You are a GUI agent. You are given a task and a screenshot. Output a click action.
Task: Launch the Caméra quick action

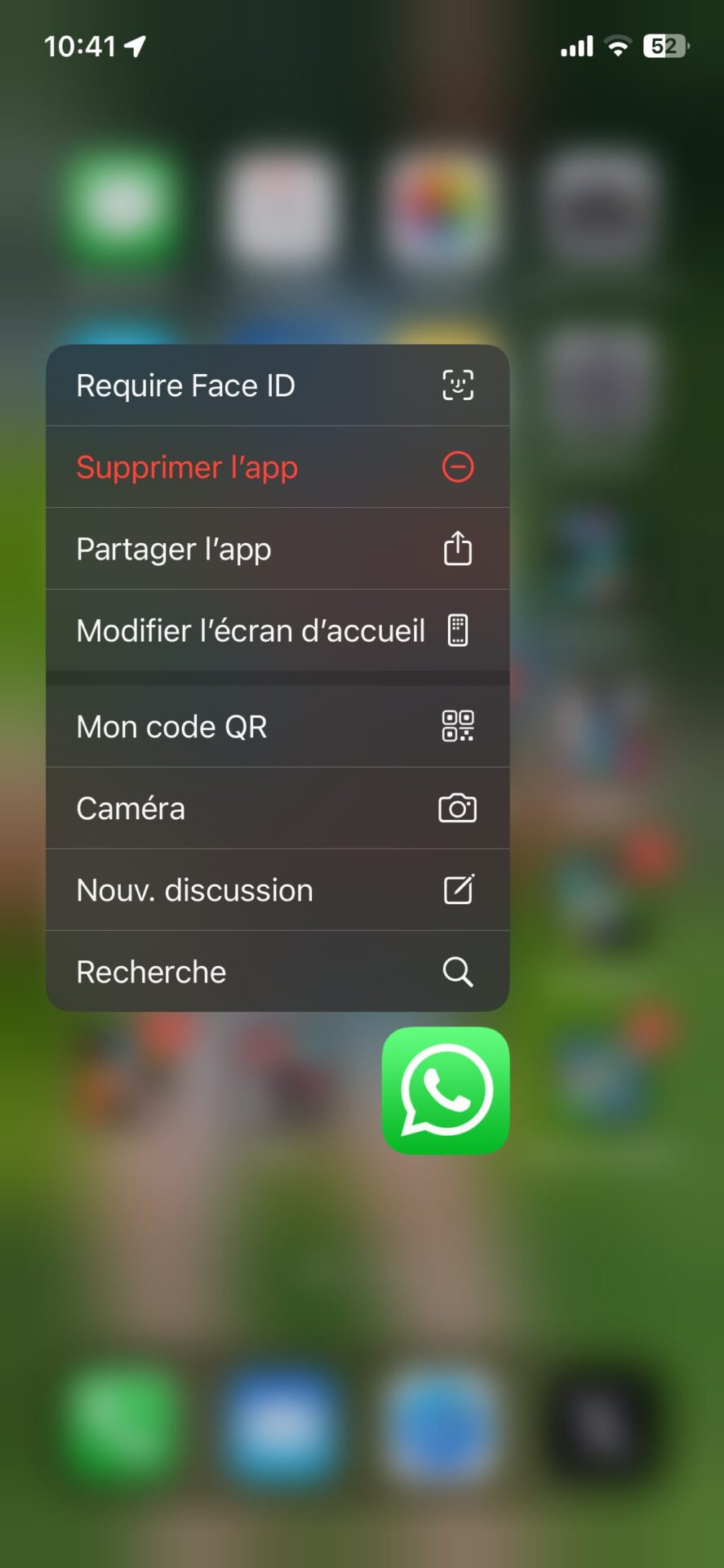(278, 808)
